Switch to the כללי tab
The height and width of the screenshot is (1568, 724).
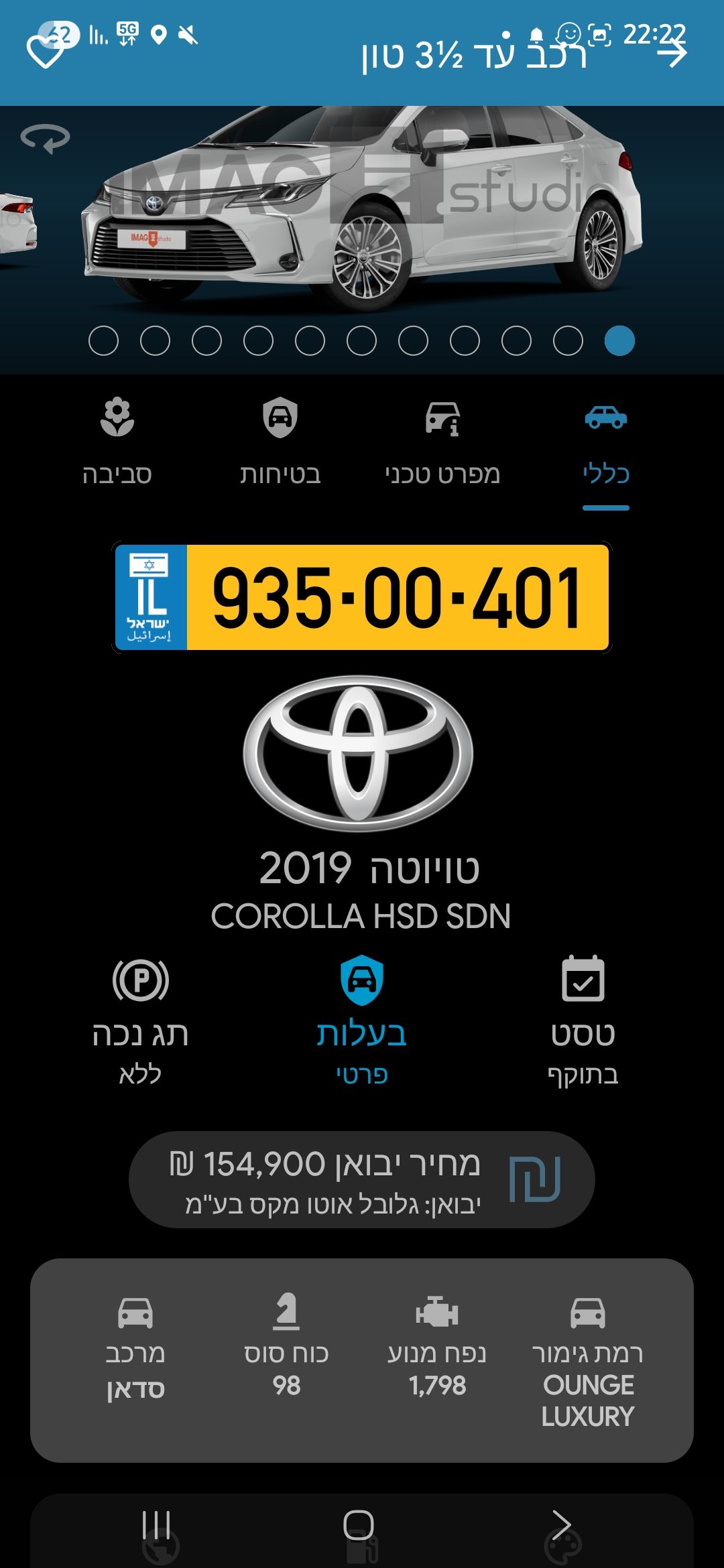[x=605, y=446]
